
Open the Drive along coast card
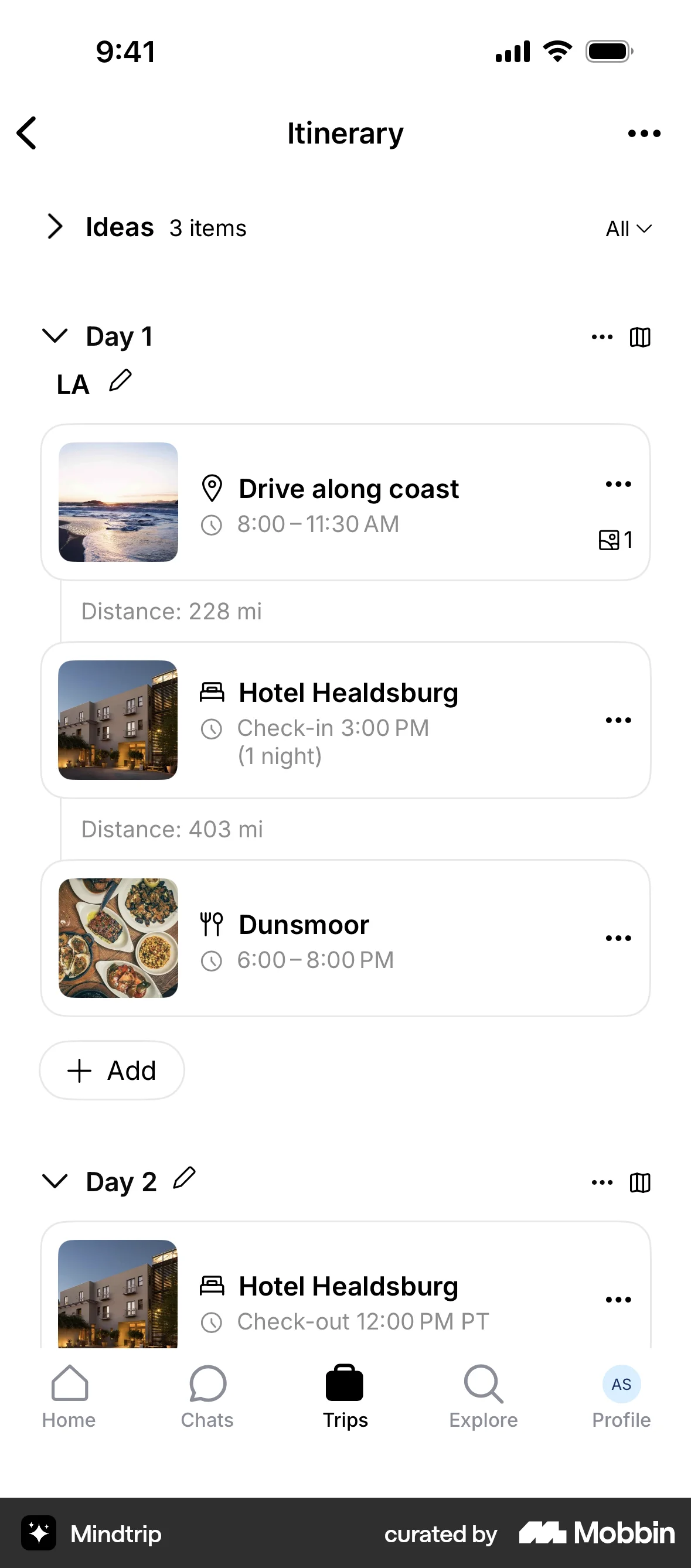pos(345,502)
